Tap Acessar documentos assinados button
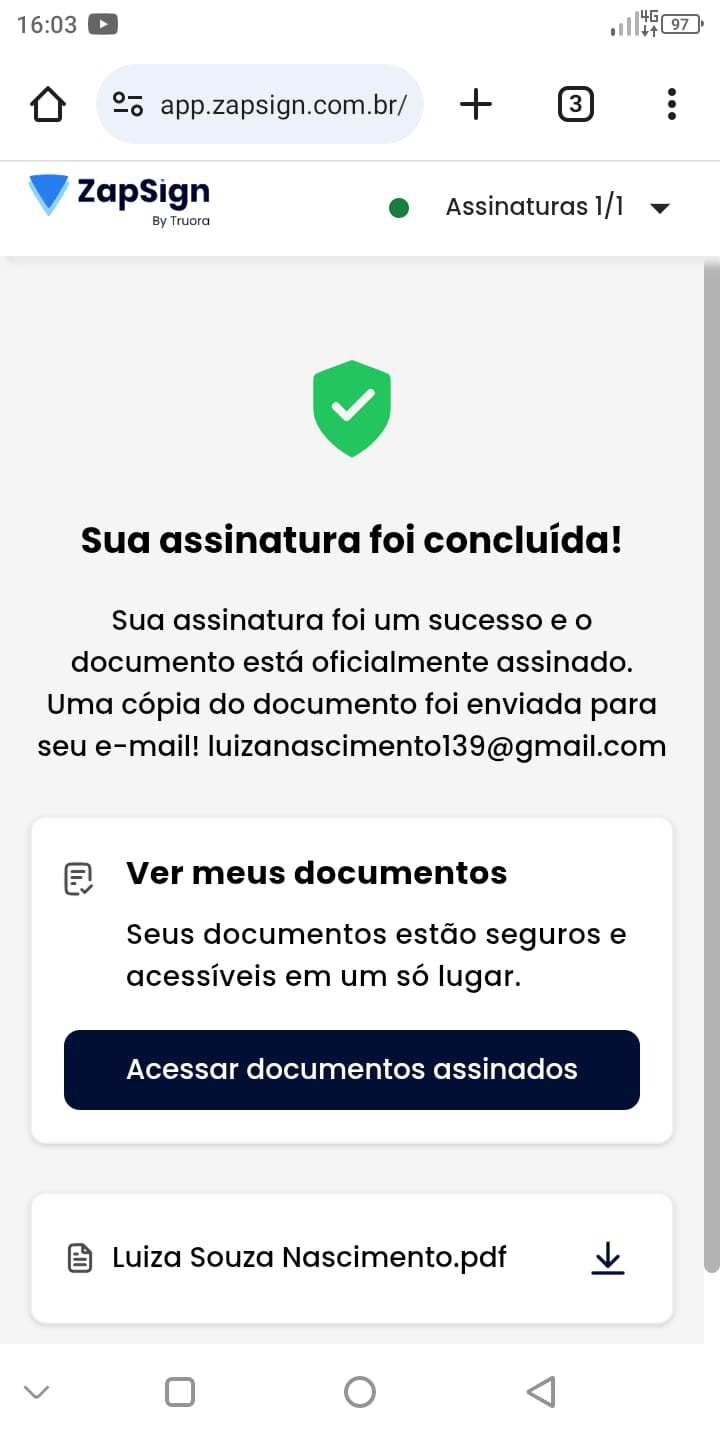Screen dimensions: 720x1440 352,1069
